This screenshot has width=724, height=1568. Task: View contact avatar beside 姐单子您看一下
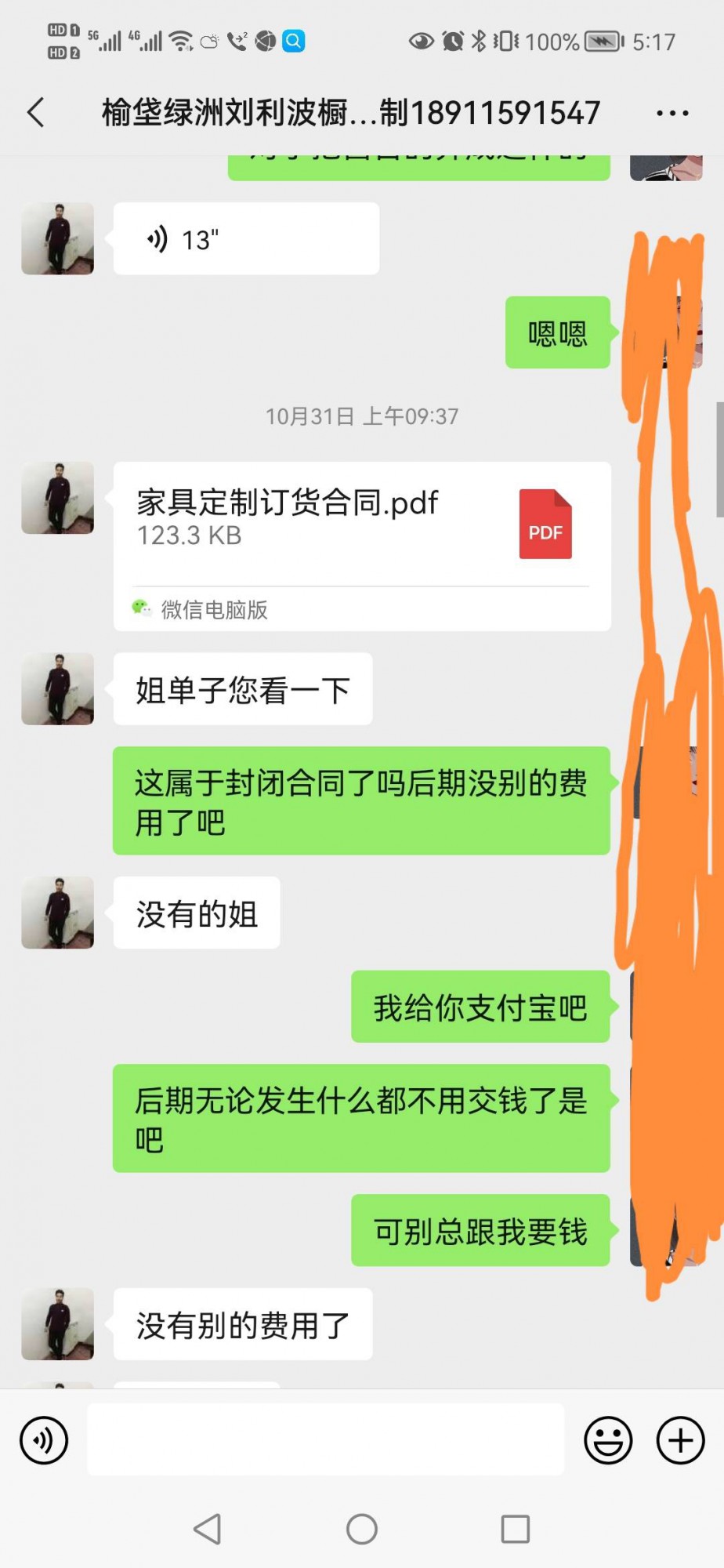click(57, 689)
